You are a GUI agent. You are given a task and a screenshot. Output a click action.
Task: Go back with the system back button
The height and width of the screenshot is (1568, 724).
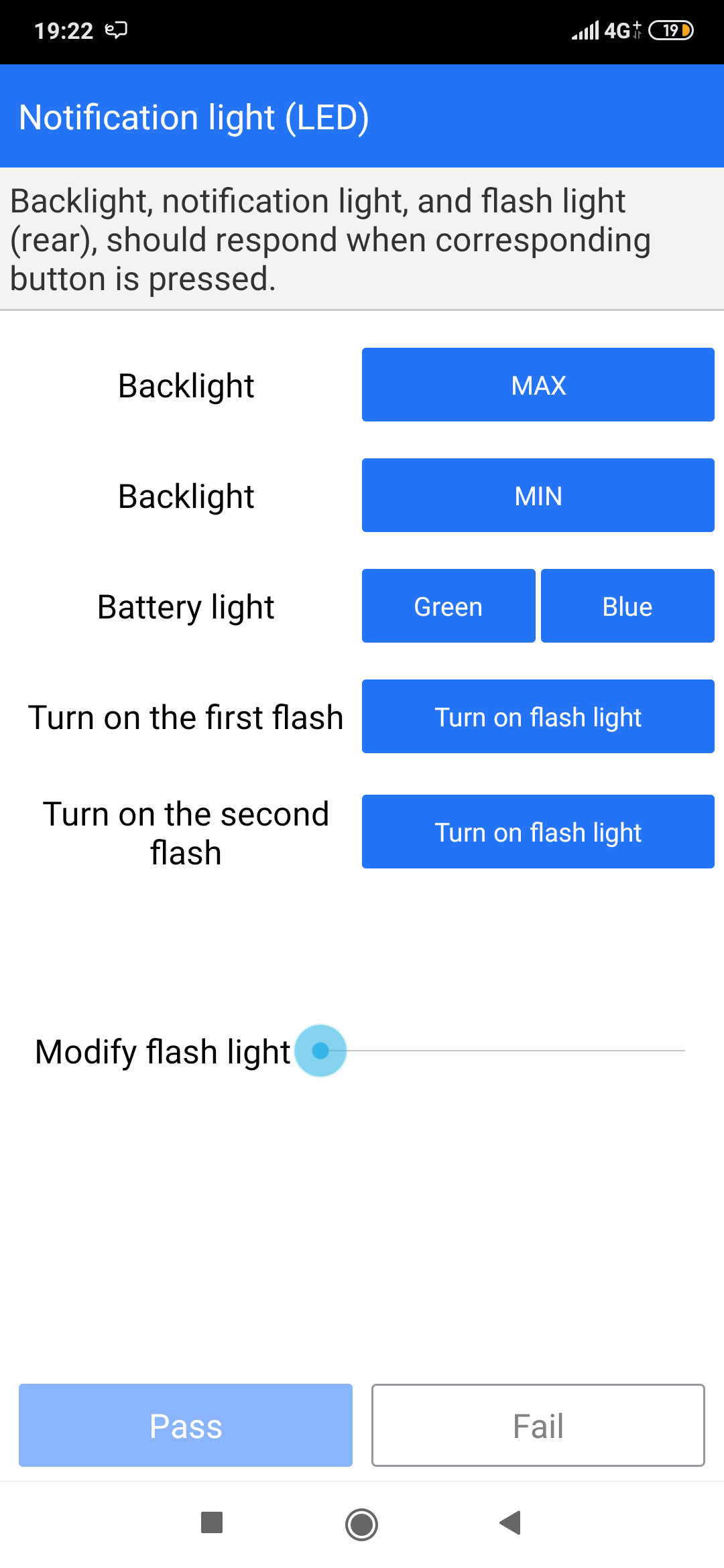pos(511,1523)
